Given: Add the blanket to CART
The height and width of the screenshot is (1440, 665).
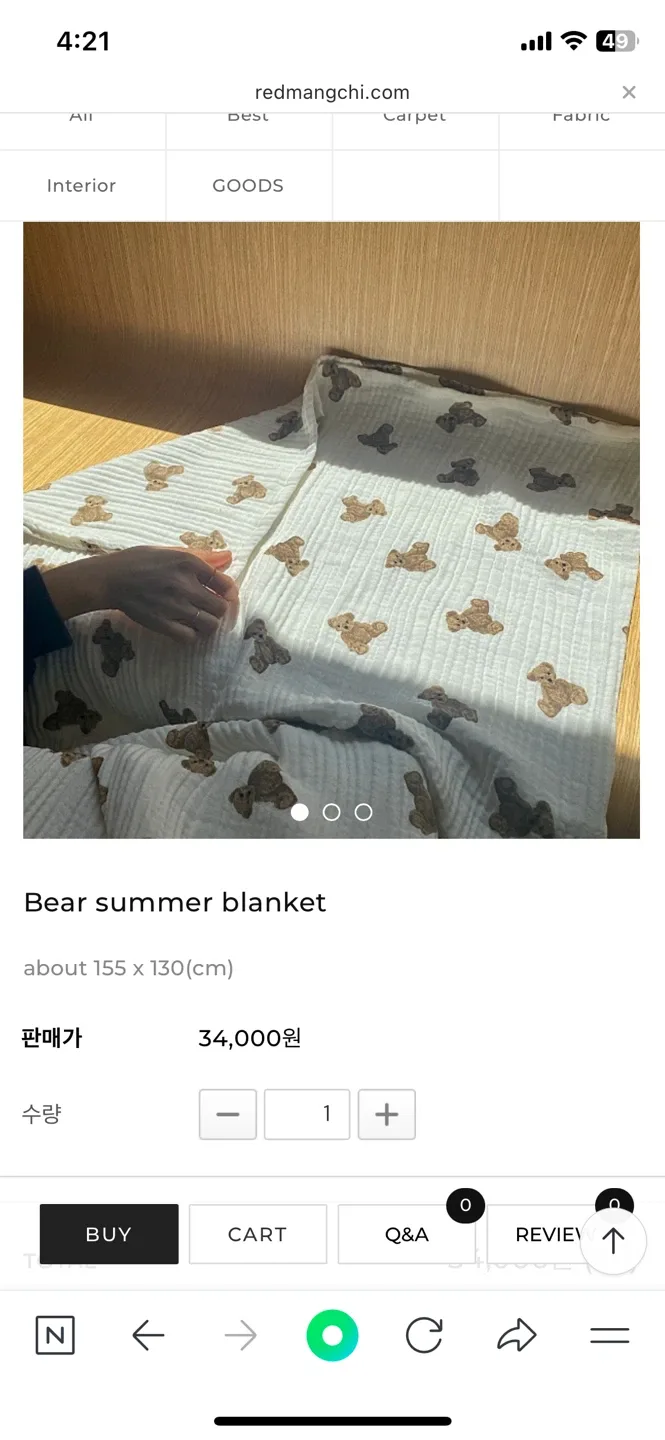Looking at the screenshot, I should 257,1234.
